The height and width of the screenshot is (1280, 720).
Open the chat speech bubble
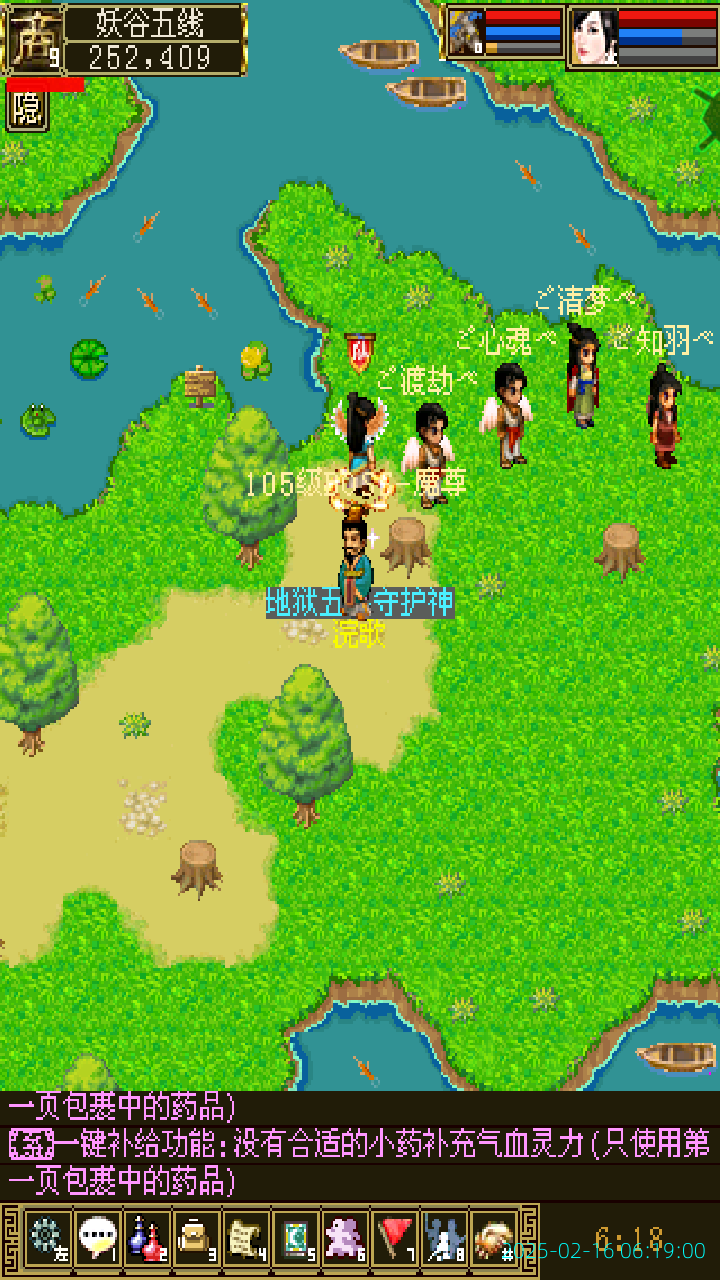[x=97, y=1239]
